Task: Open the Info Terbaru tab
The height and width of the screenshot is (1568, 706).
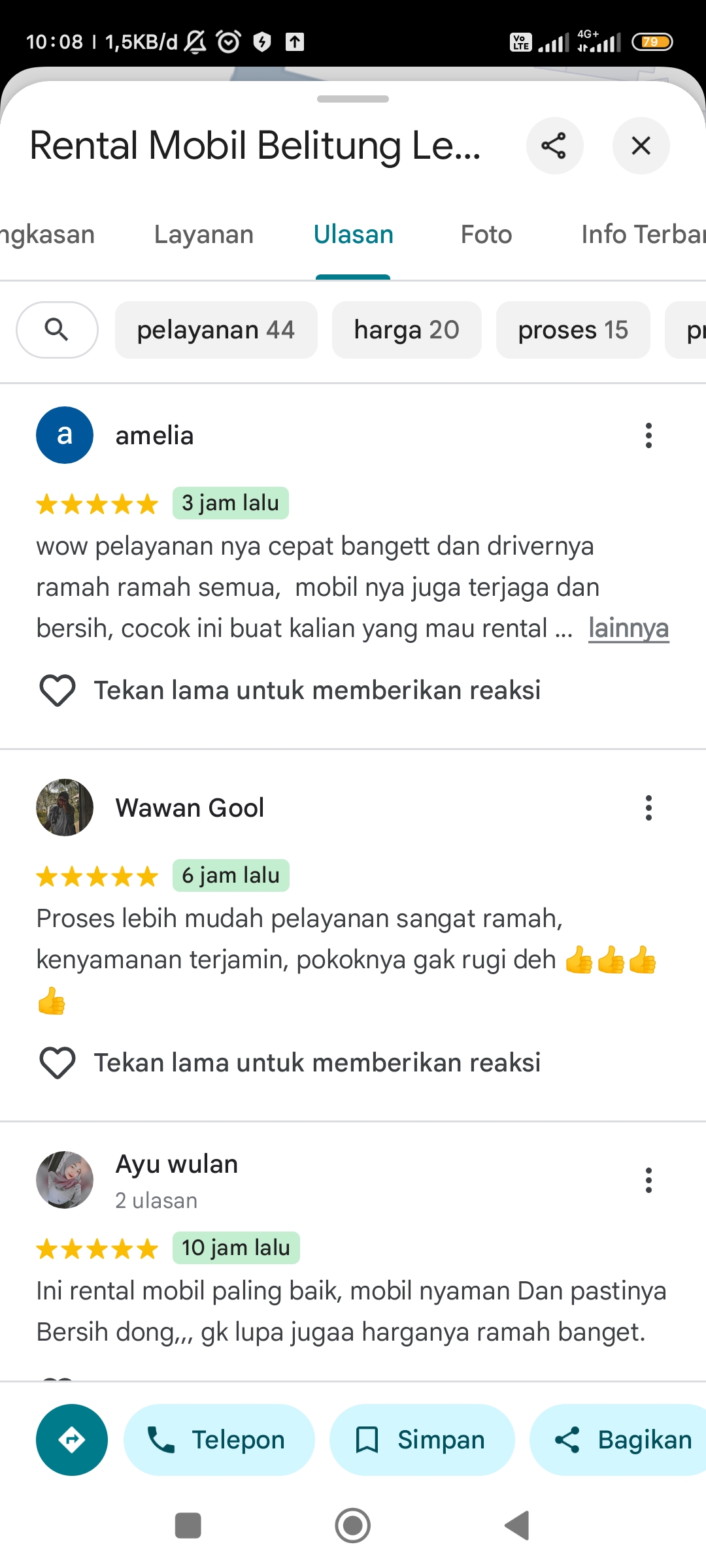Action: tap(643, 235)
